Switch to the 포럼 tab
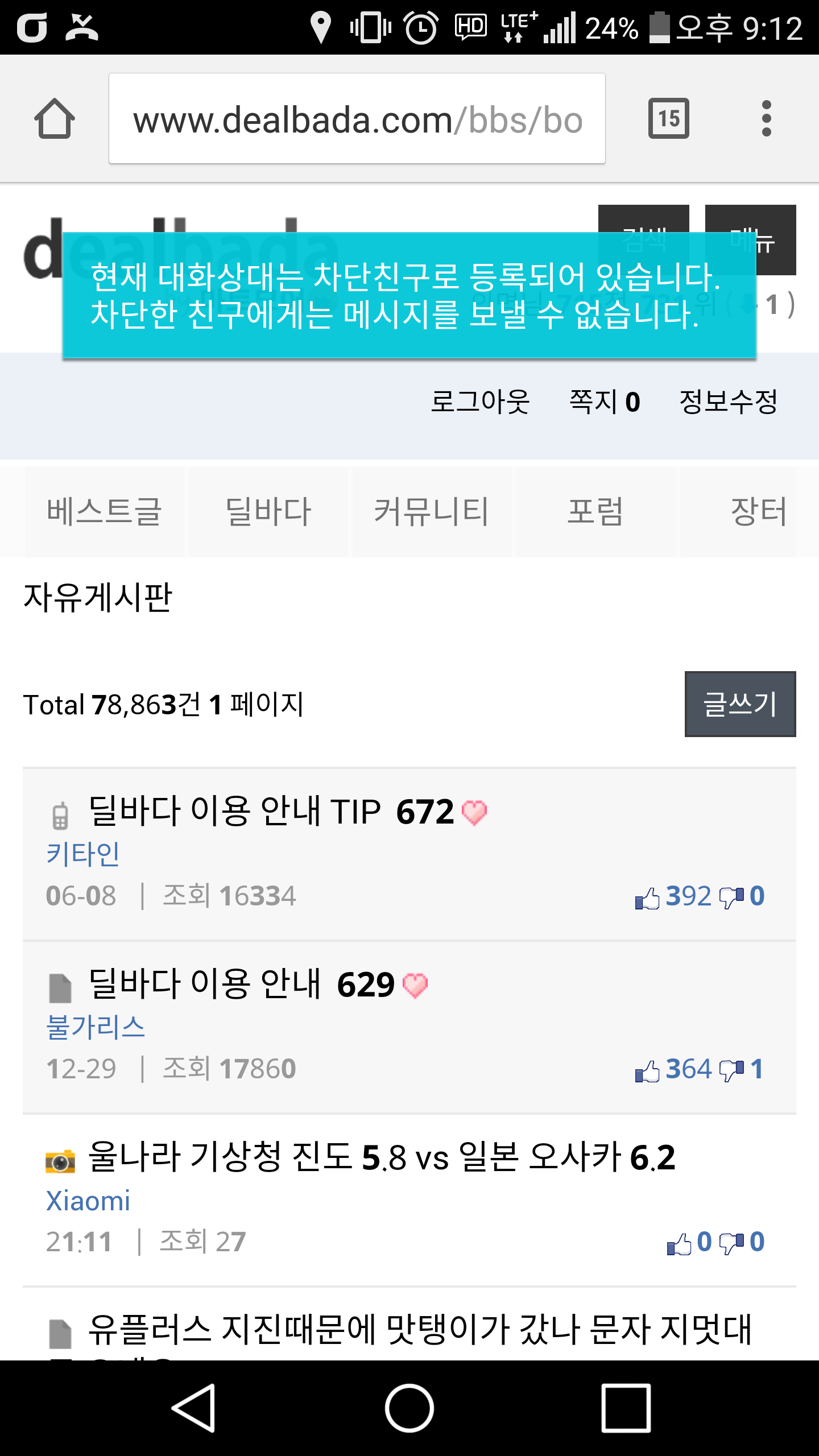The image size is (819, 1456). 595,511
